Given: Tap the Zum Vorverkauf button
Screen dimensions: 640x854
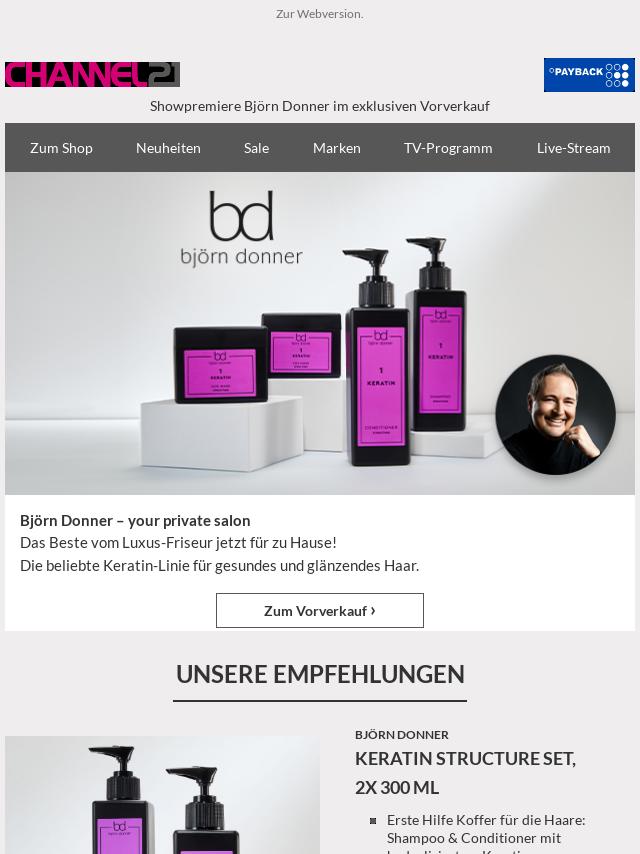Looking at the screenshot, I should pos(319,611).
